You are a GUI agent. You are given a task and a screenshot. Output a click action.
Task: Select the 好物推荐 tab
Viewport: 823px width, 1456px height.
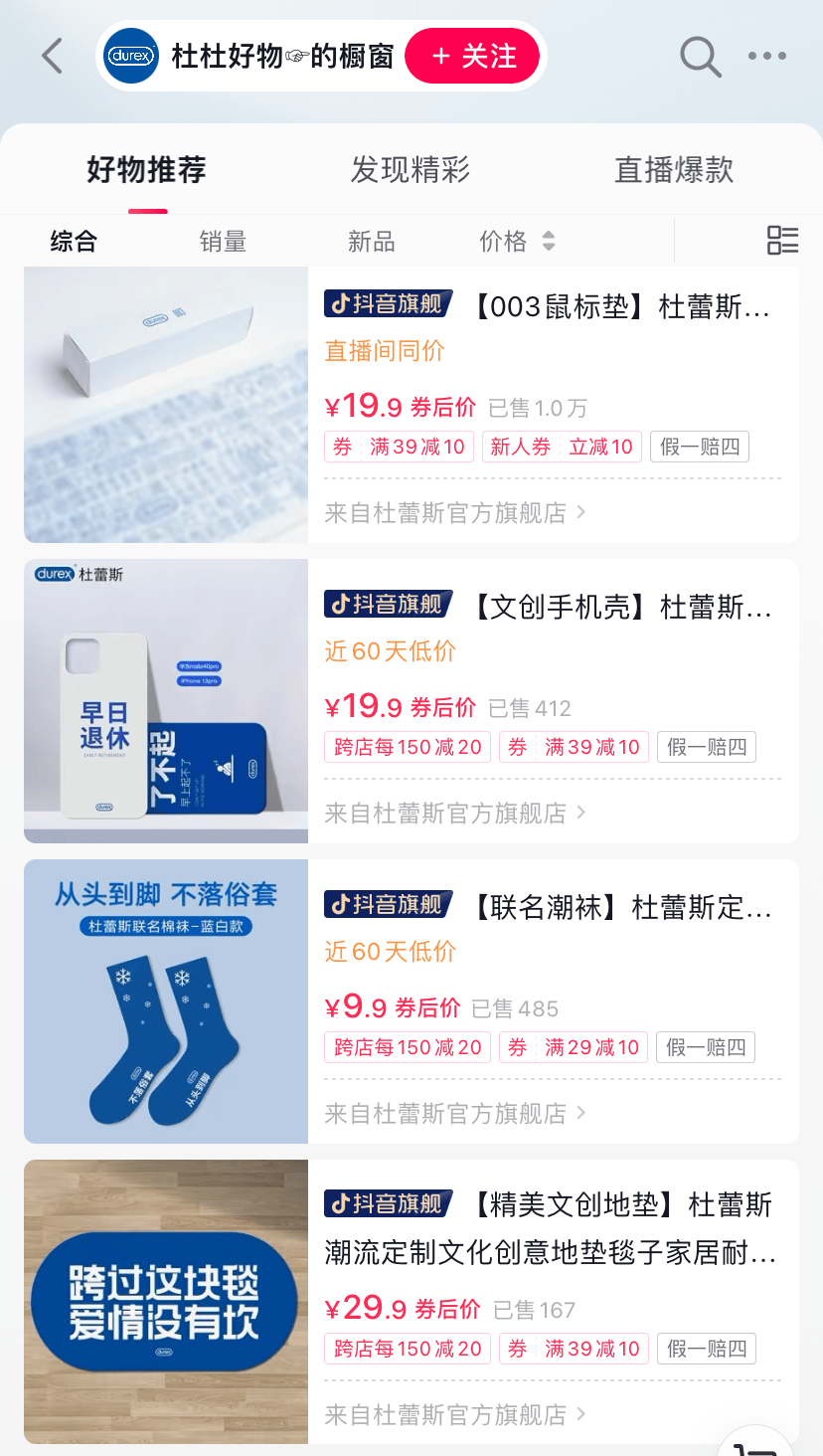point(146,170)
